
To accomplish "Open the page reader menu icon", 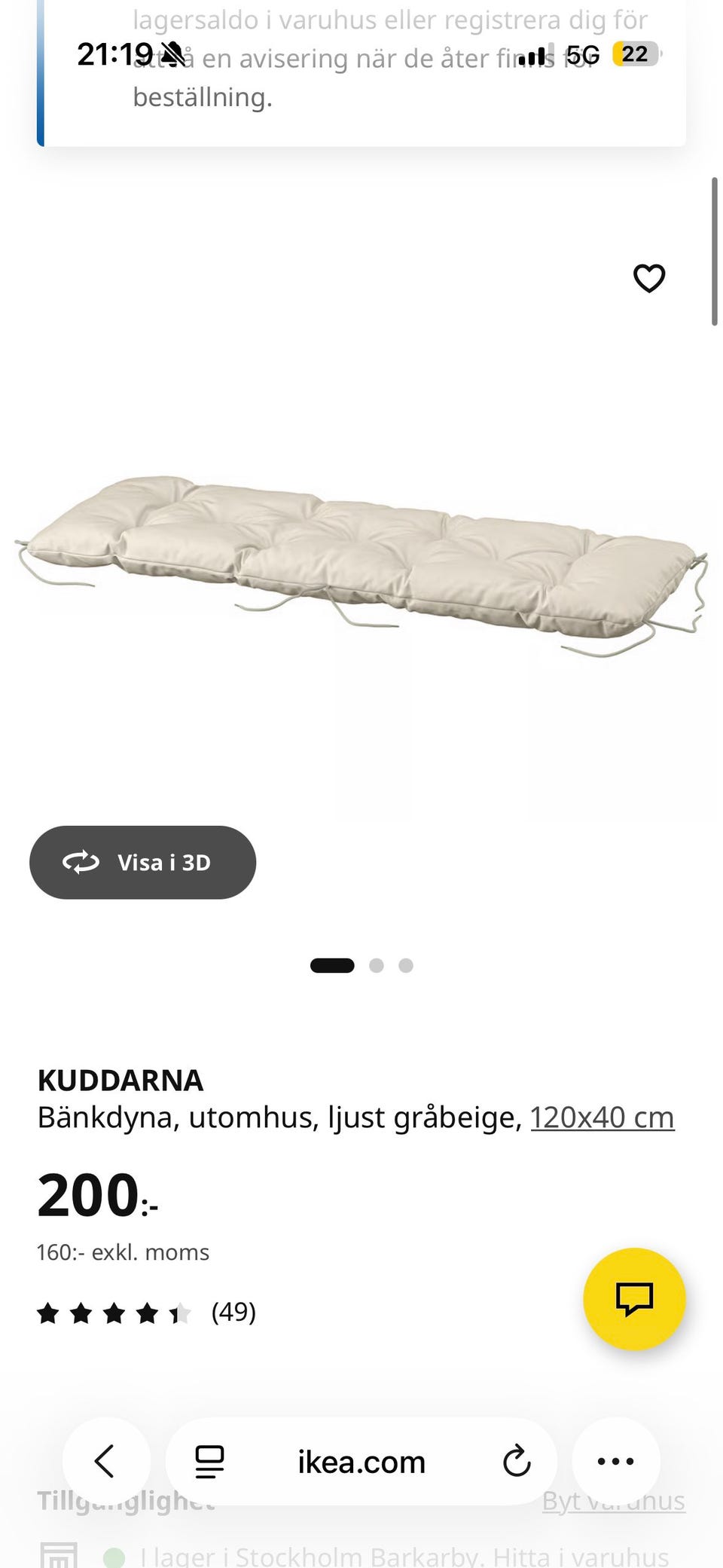I will pyautogui.click(x=209, y=1461).
